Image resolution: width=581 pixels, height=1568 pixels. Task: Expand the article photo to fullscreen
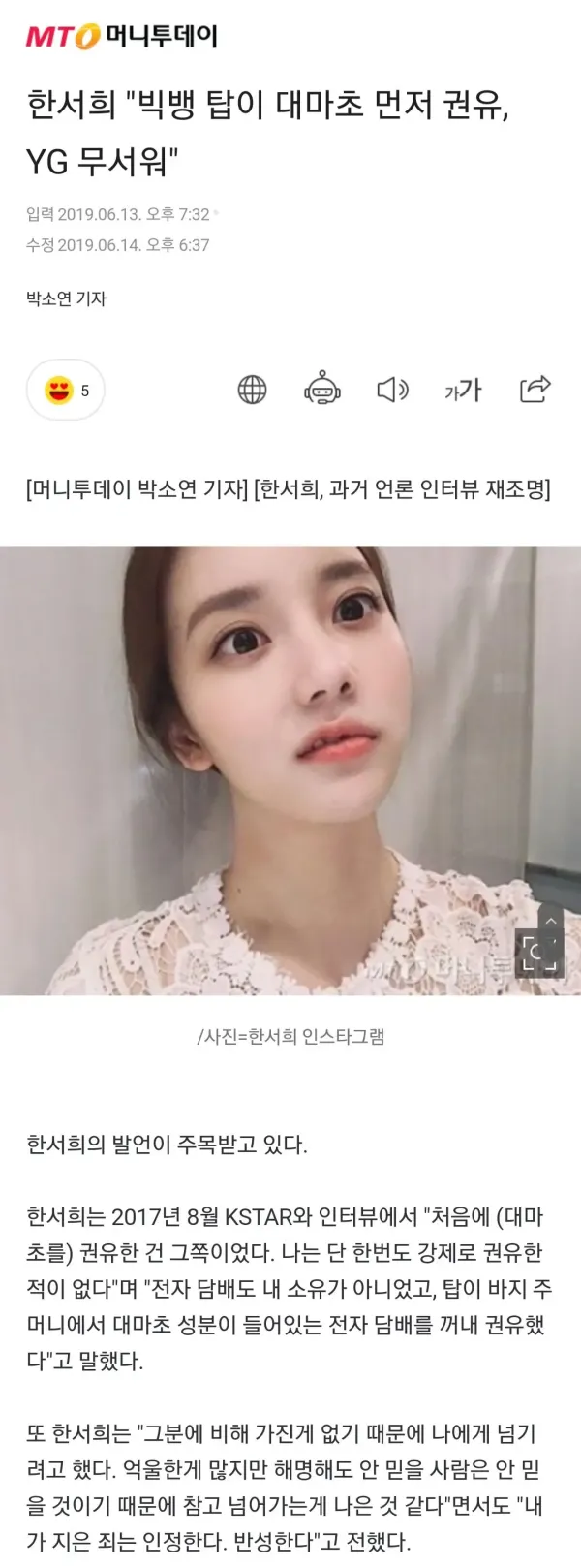(539, 954)
